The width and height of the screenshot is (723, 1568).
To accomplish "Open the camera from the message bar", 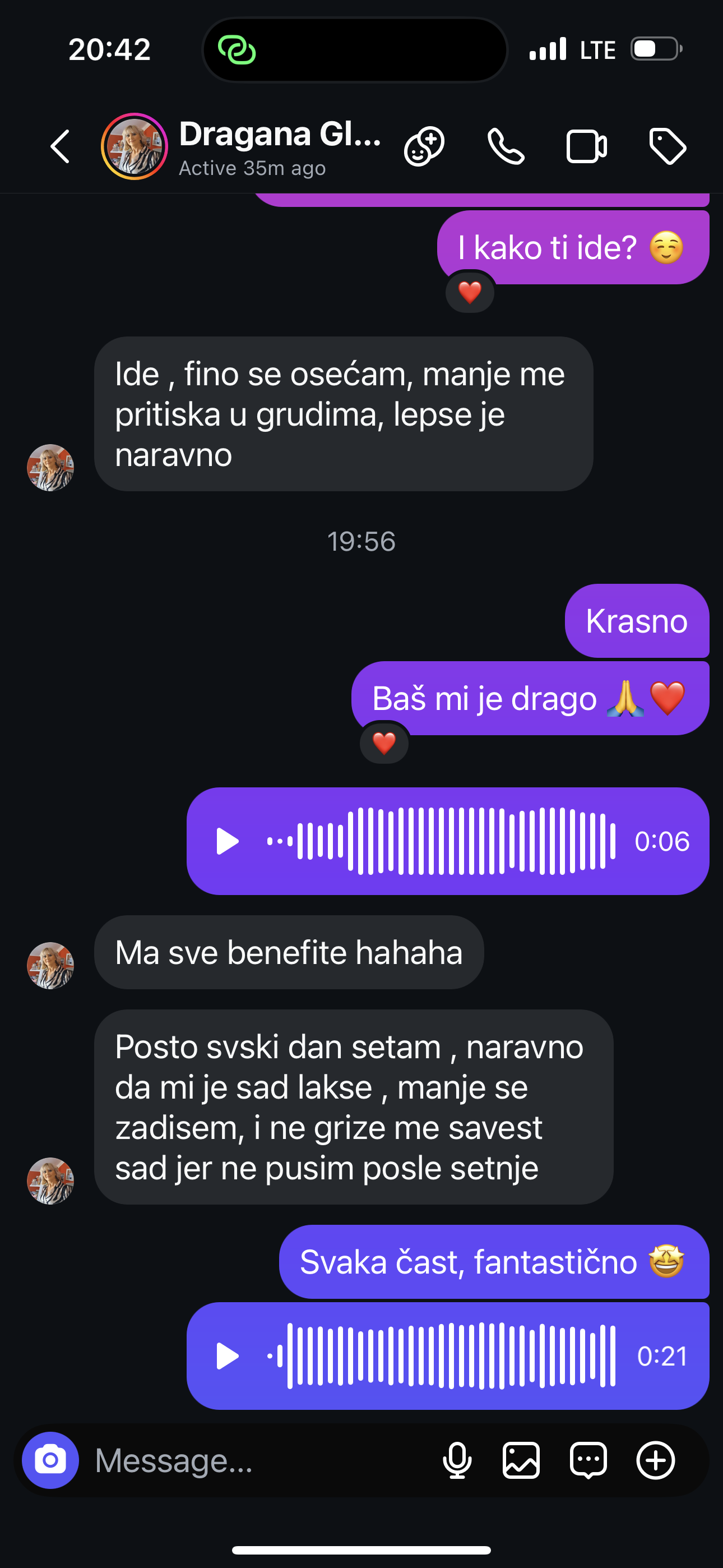I will click(x=50, y=1460).
